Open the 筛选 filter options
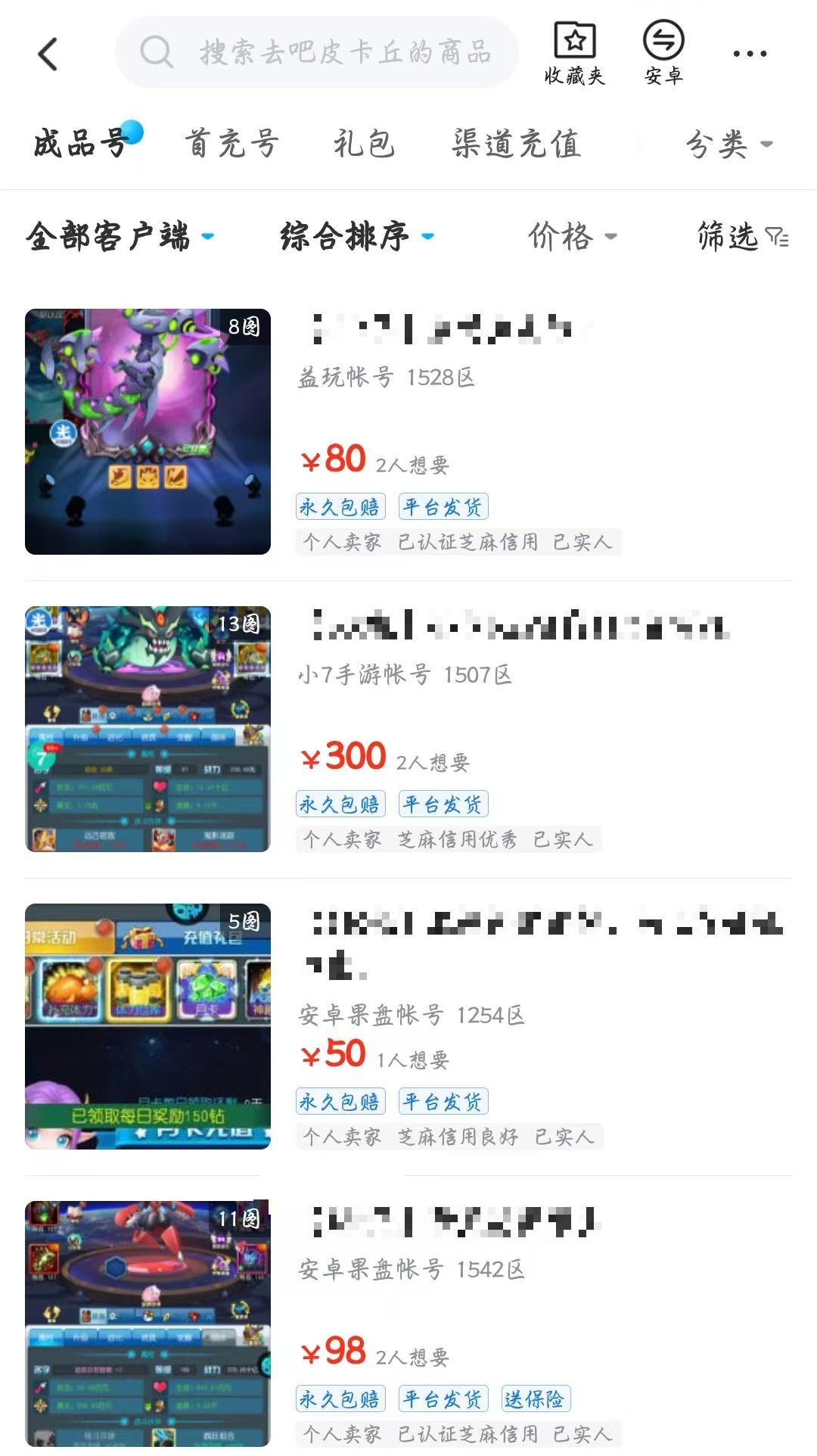This screenshot has width=817, height=1456. pos(742,236)
